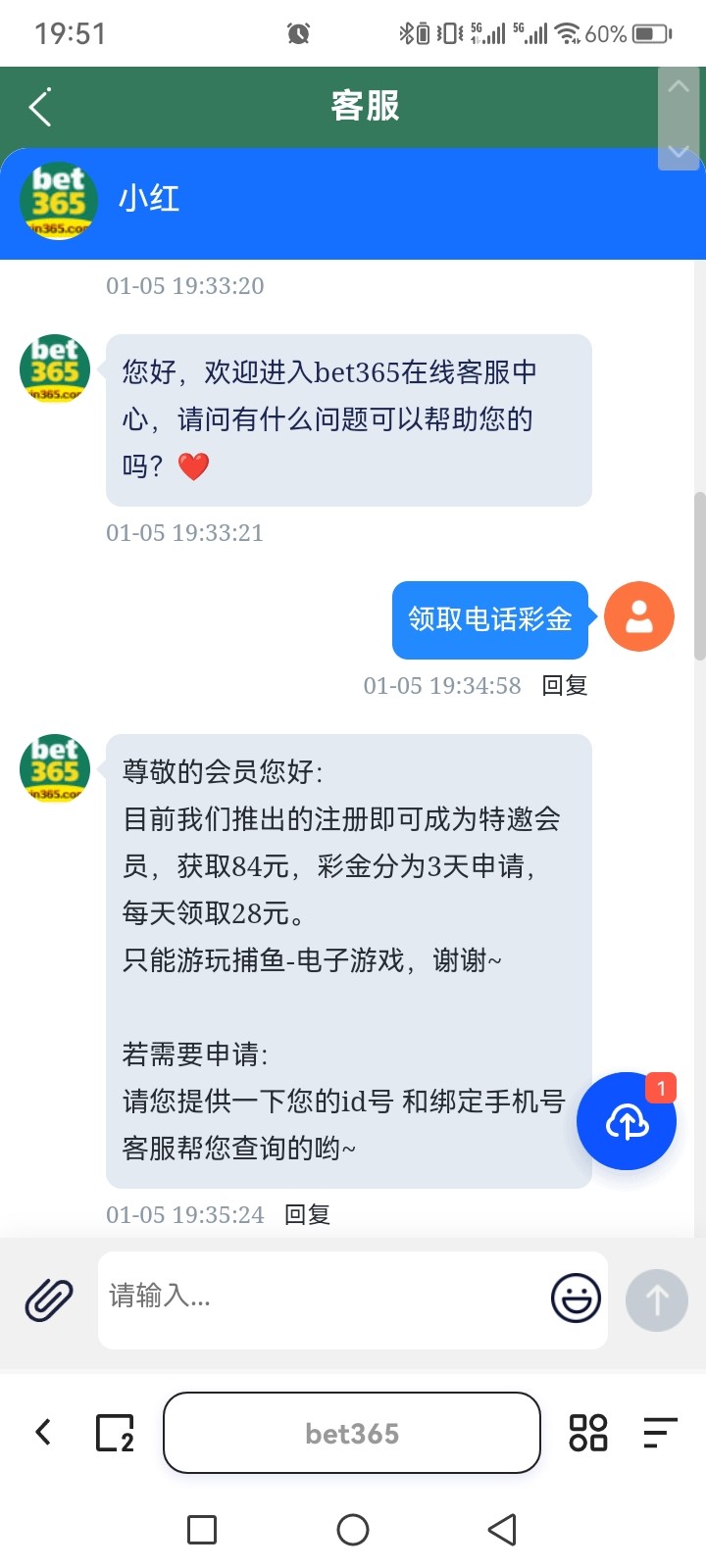Tap the system home circle button

point(353,1530)
